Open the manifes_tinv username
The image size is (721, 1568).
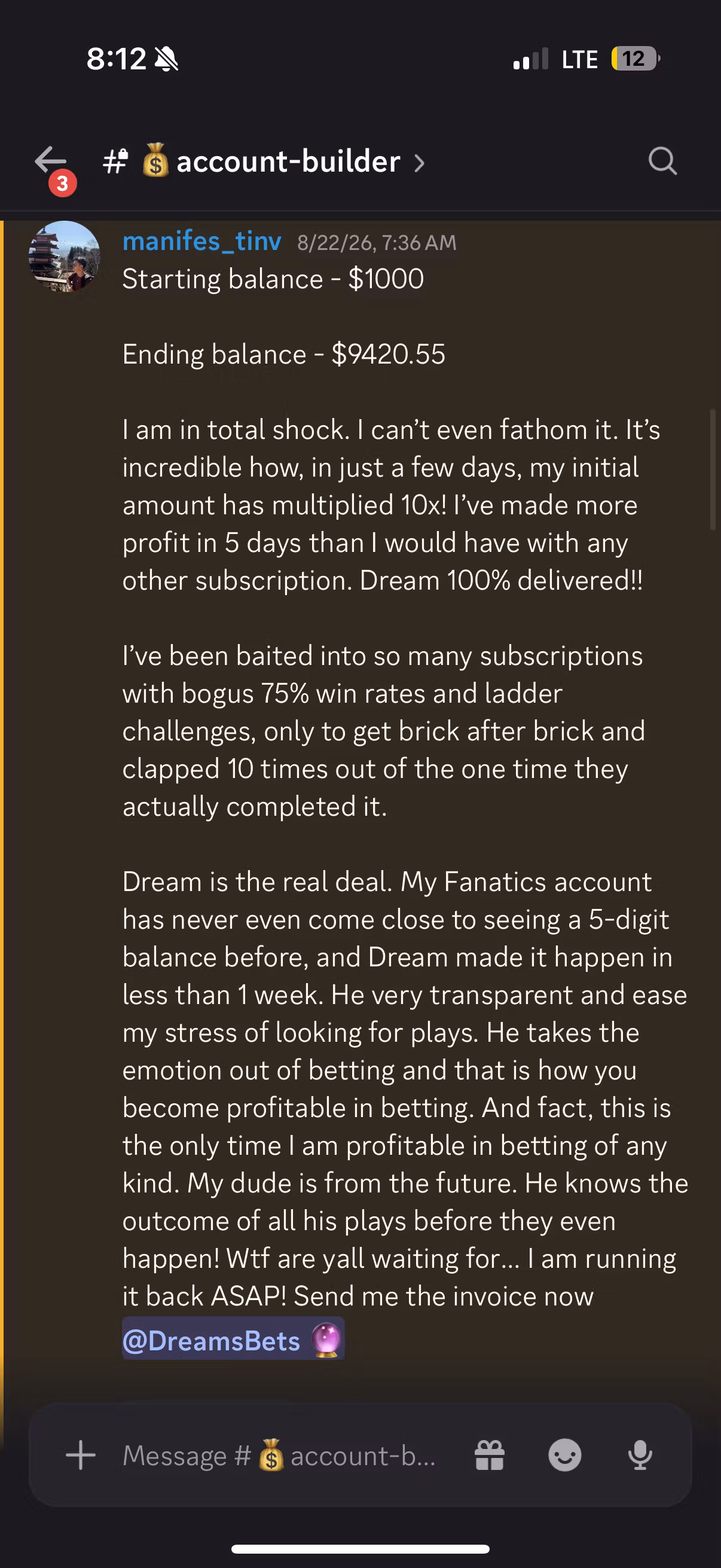[202, 242]
